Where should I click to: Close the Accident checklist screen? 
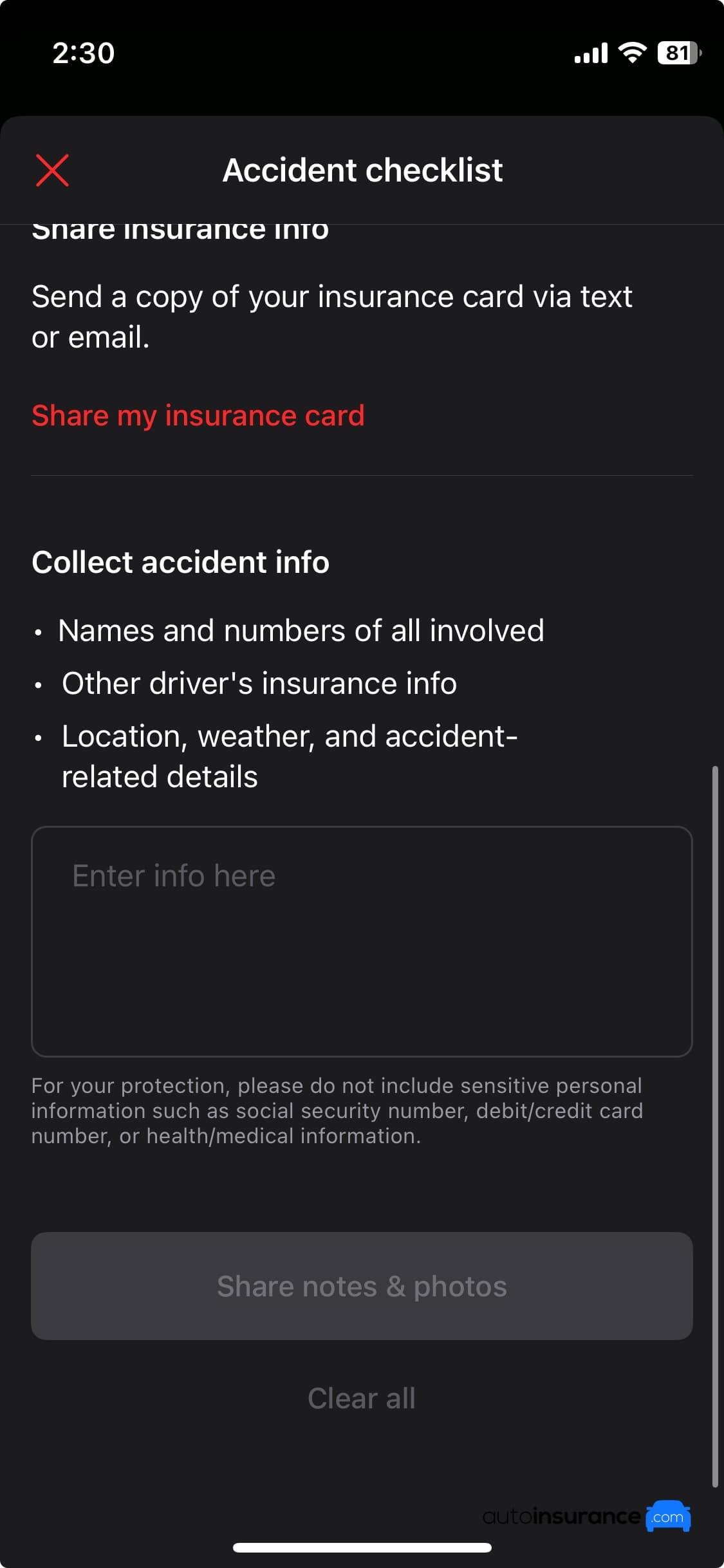coord(51,171)
